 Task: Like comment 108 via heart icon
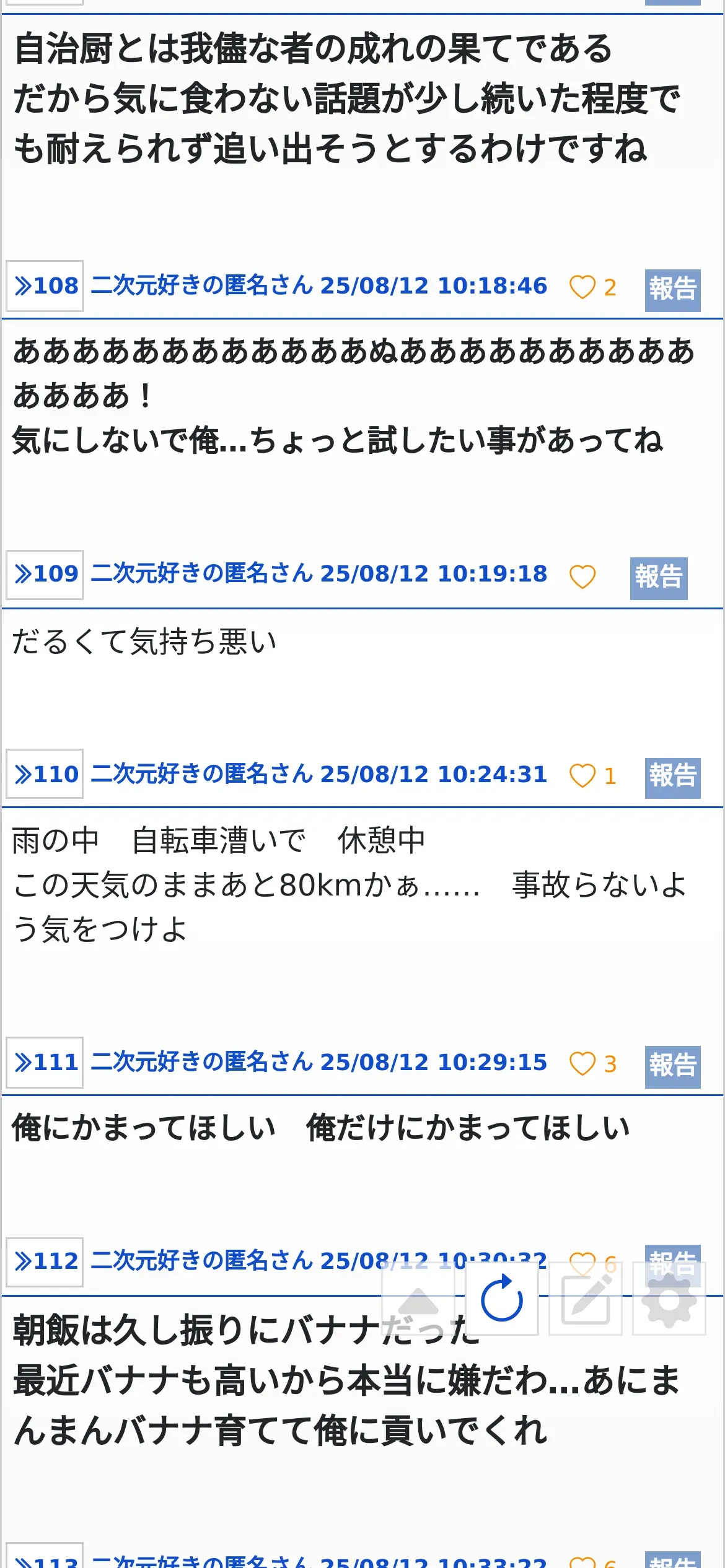point(582,287)
